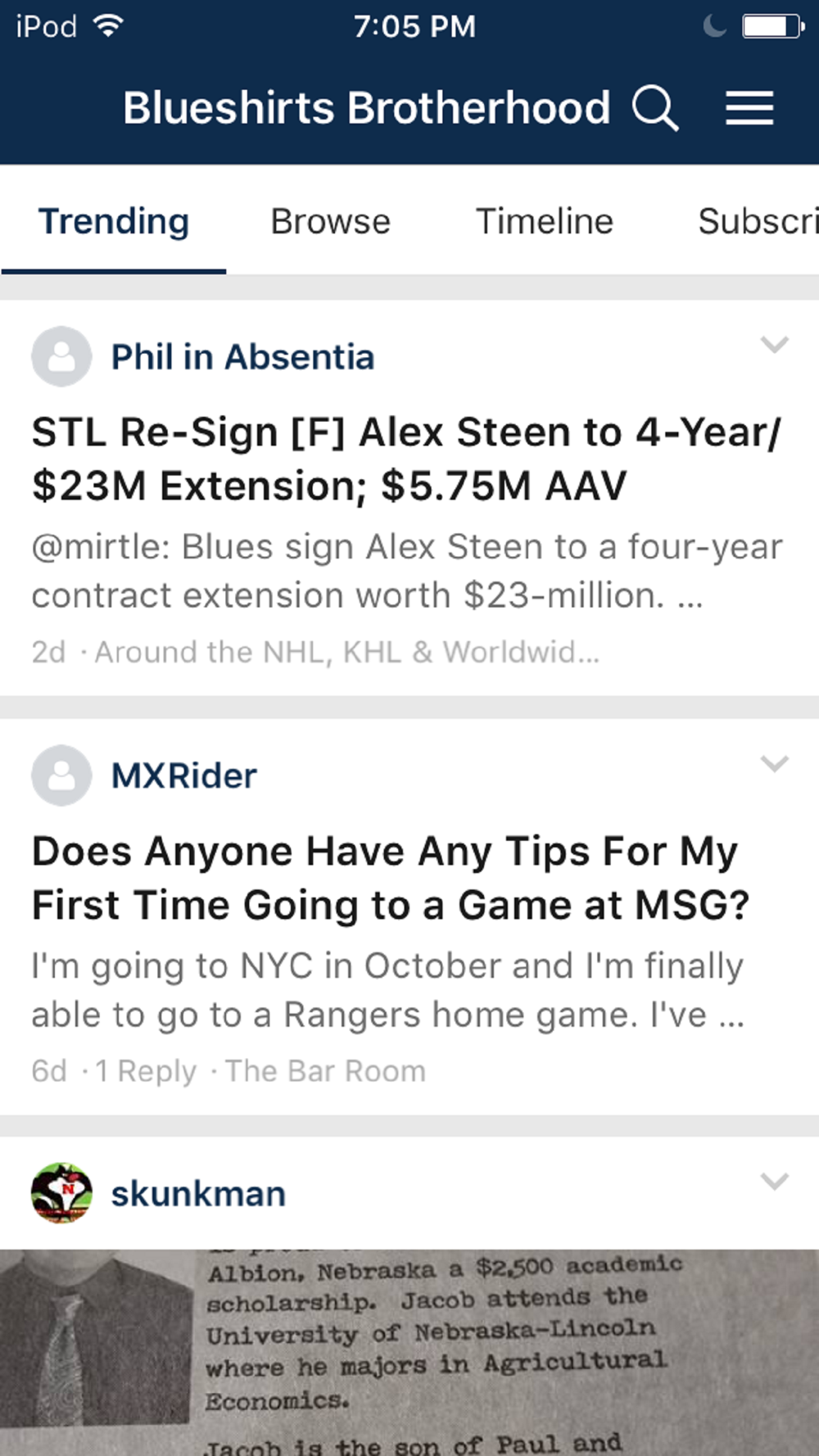
Task: Open the Alex Steen extension thread
Action: click(406, 459)
